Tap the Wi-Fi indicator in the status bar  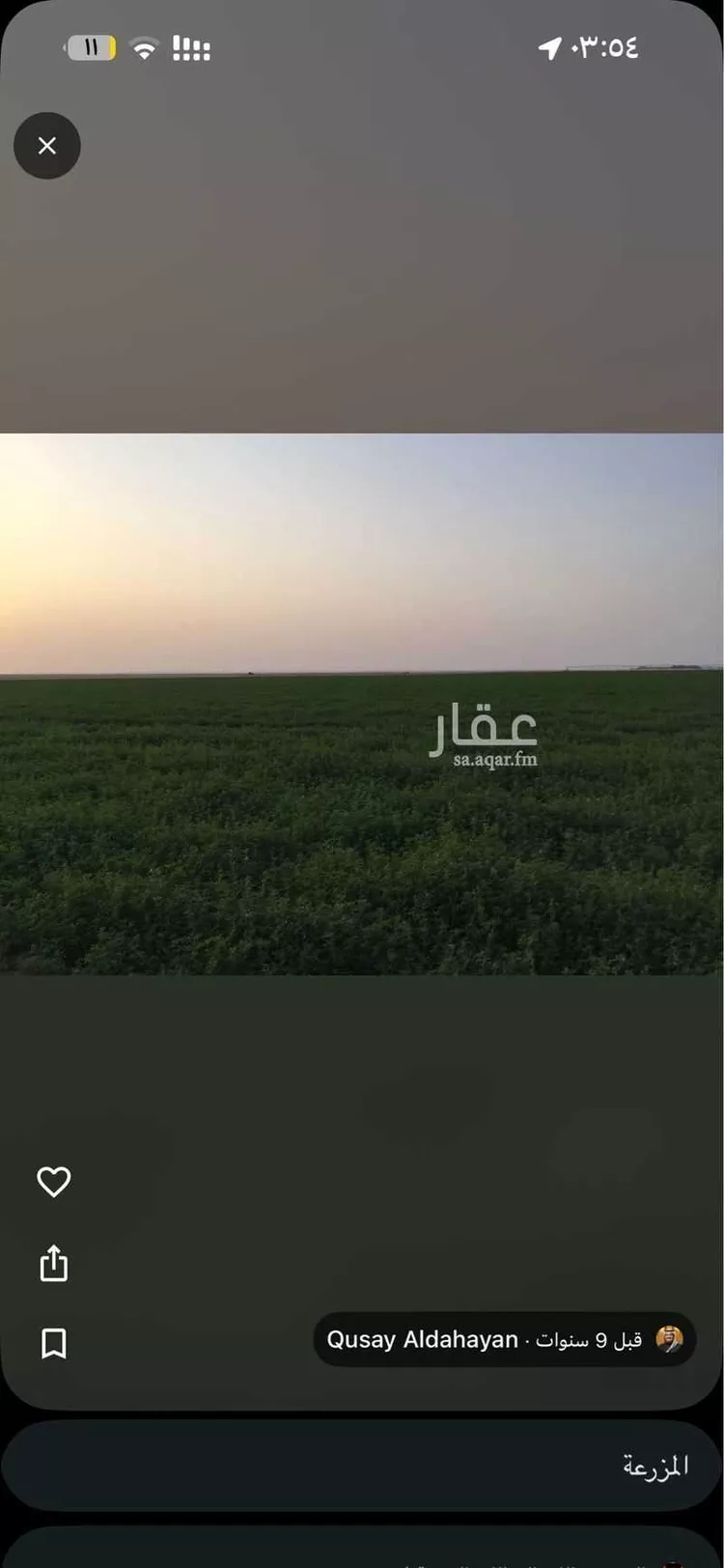coord(143,47)
